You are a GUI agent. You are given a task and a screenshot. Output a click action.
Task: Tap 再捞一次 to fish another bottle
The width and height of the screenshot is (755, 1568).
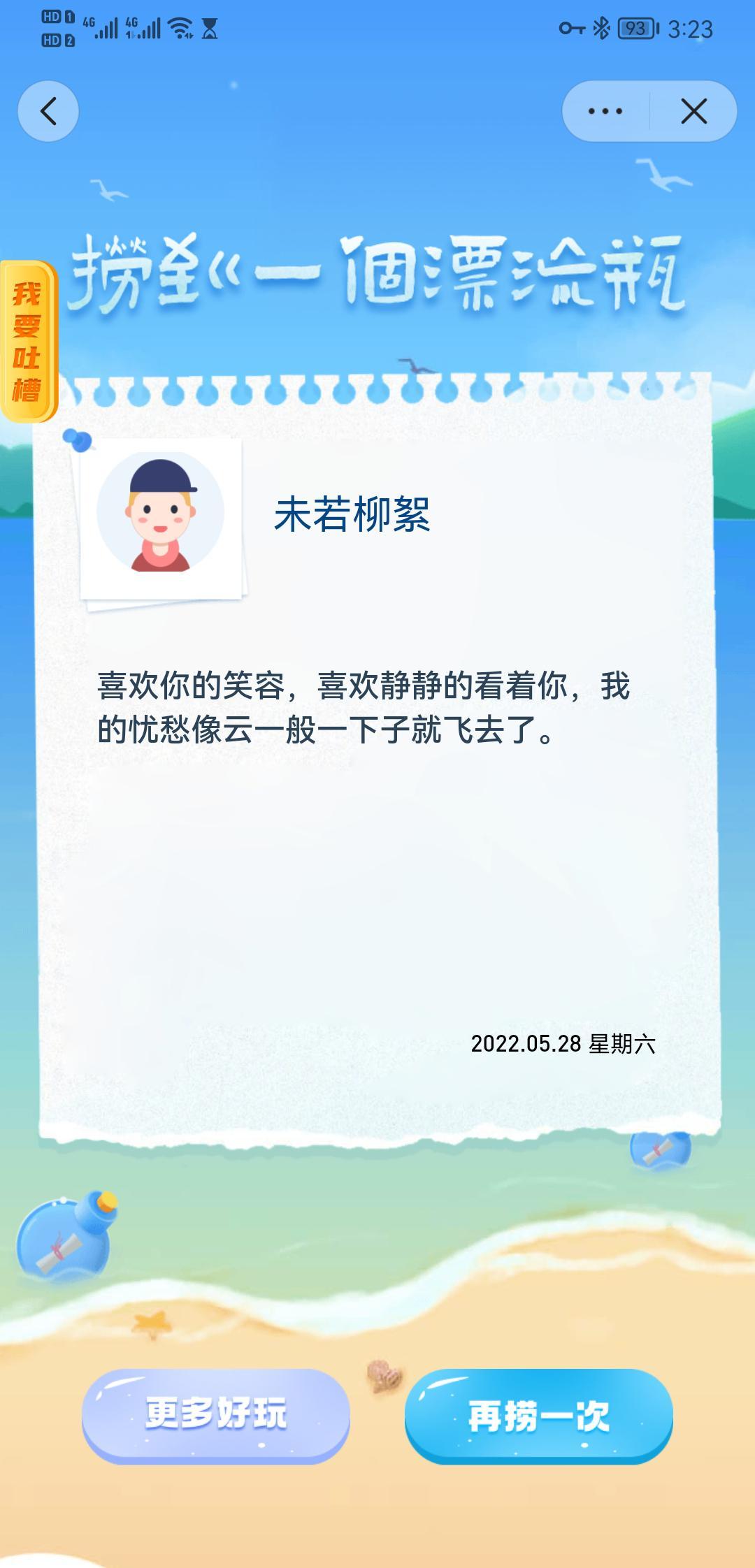(538, 1416)
